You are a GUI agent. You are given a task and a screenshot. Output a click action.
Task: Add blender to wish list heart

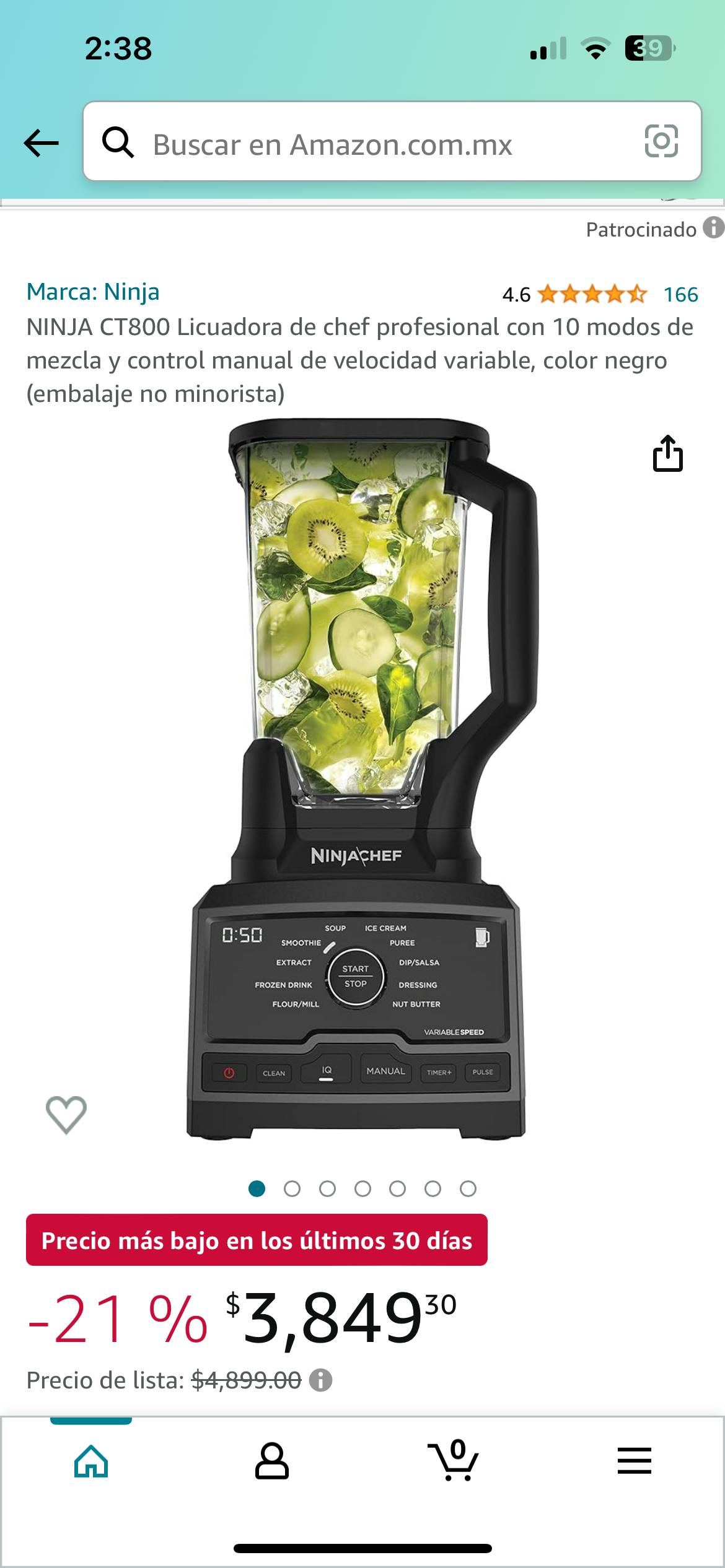[x=66, y=1114]
